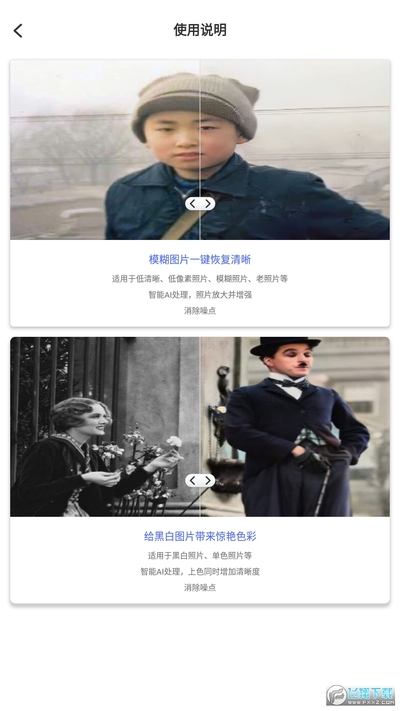Go back from the 使用说明 page
The height and width of the screenshot is (711, 400).
click(x=18, y=31)
